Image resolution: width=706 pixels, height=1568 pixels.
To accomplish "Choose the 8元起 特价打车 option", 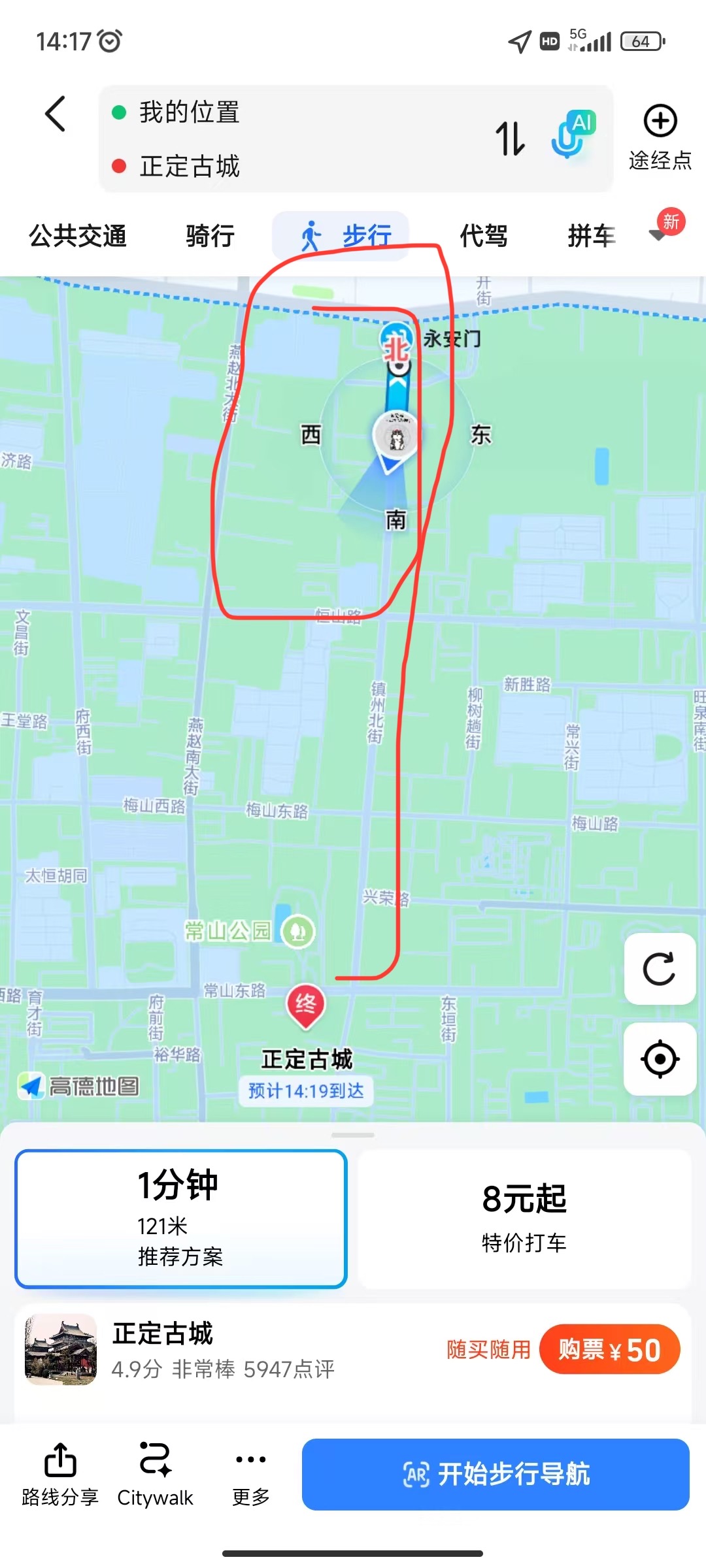I will coord(524,1218).
